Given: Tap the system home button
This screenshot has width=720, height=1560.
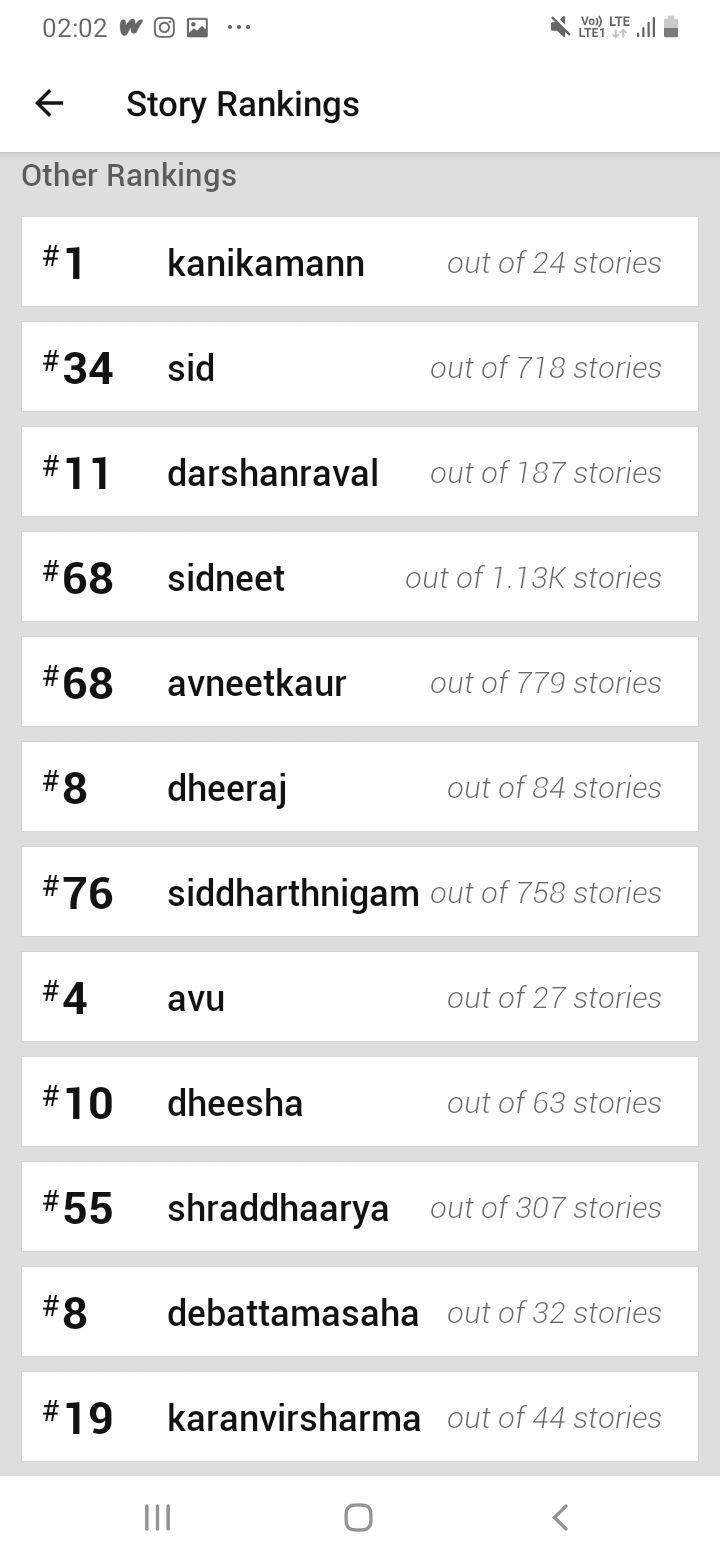Looking at the screenshot, I should (x=359, y=1517).
